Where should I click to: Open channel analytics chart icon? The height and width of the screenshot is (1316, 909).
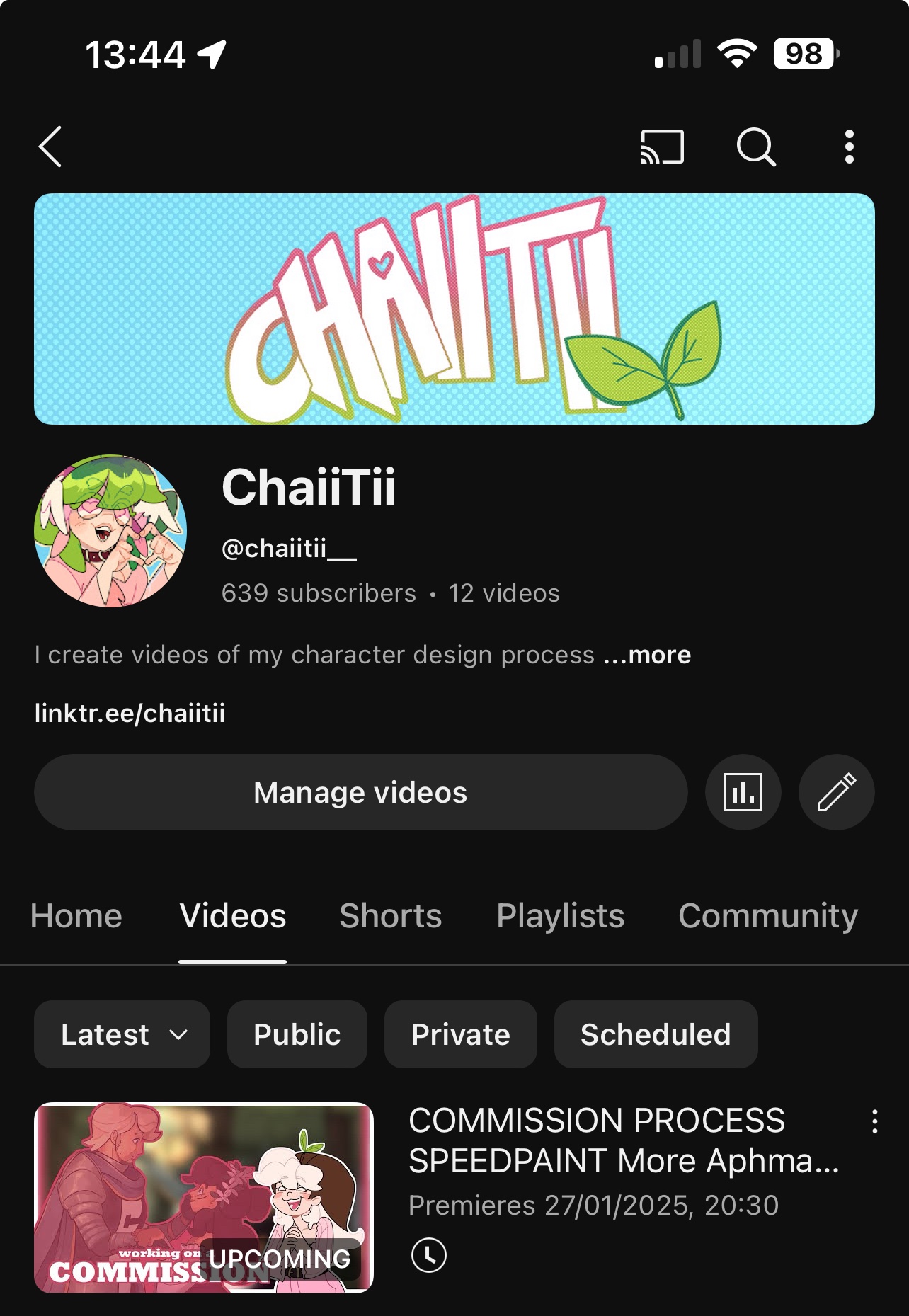tap(743, 792)
